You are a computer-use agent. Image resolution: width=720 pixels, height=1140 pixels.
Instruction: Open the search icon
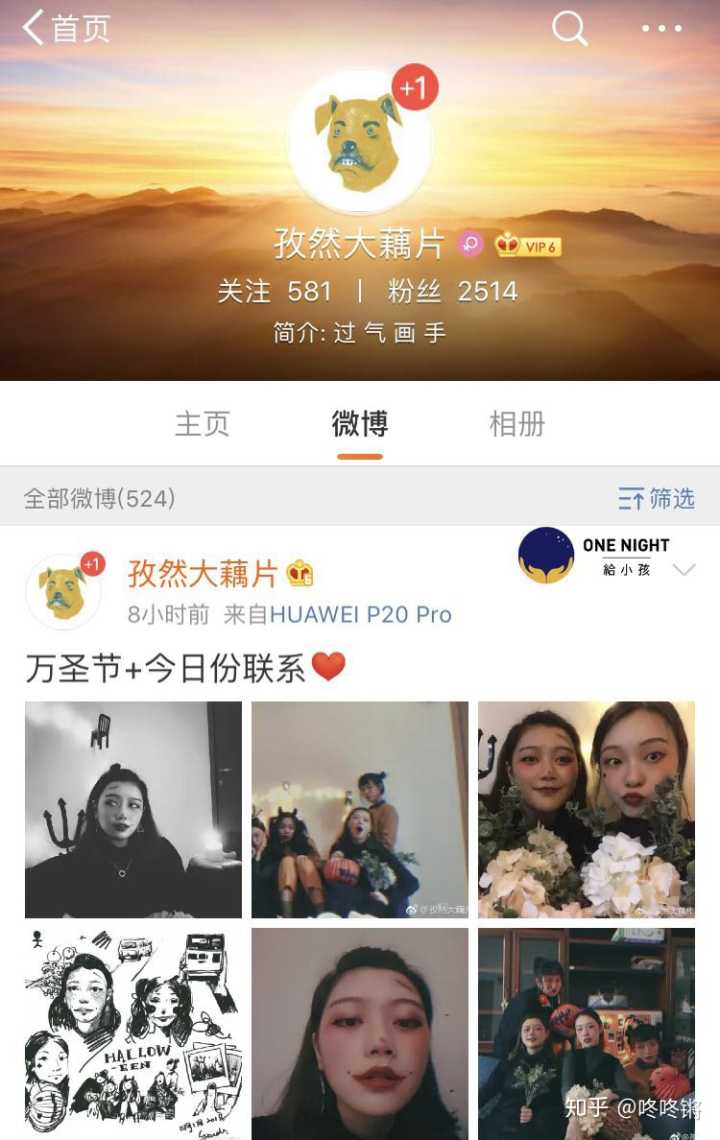click(569, 28)
